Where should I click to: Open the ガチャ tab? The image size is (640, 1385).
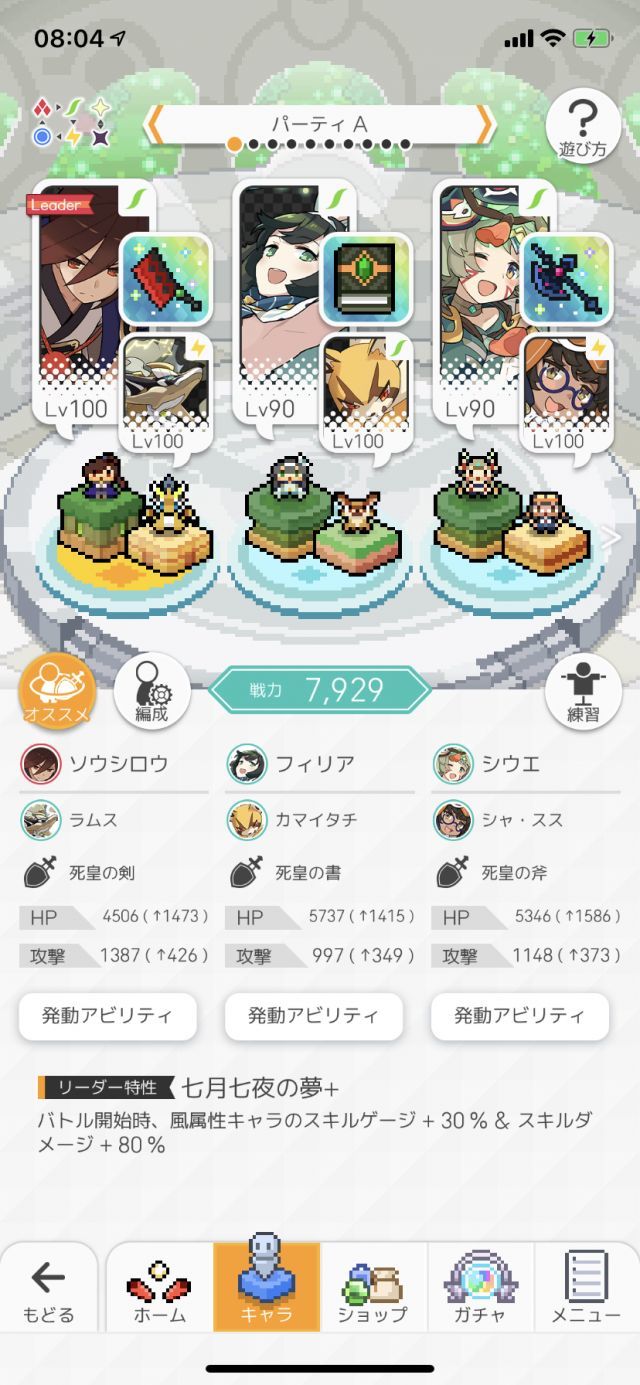[x=480, y=1290]
